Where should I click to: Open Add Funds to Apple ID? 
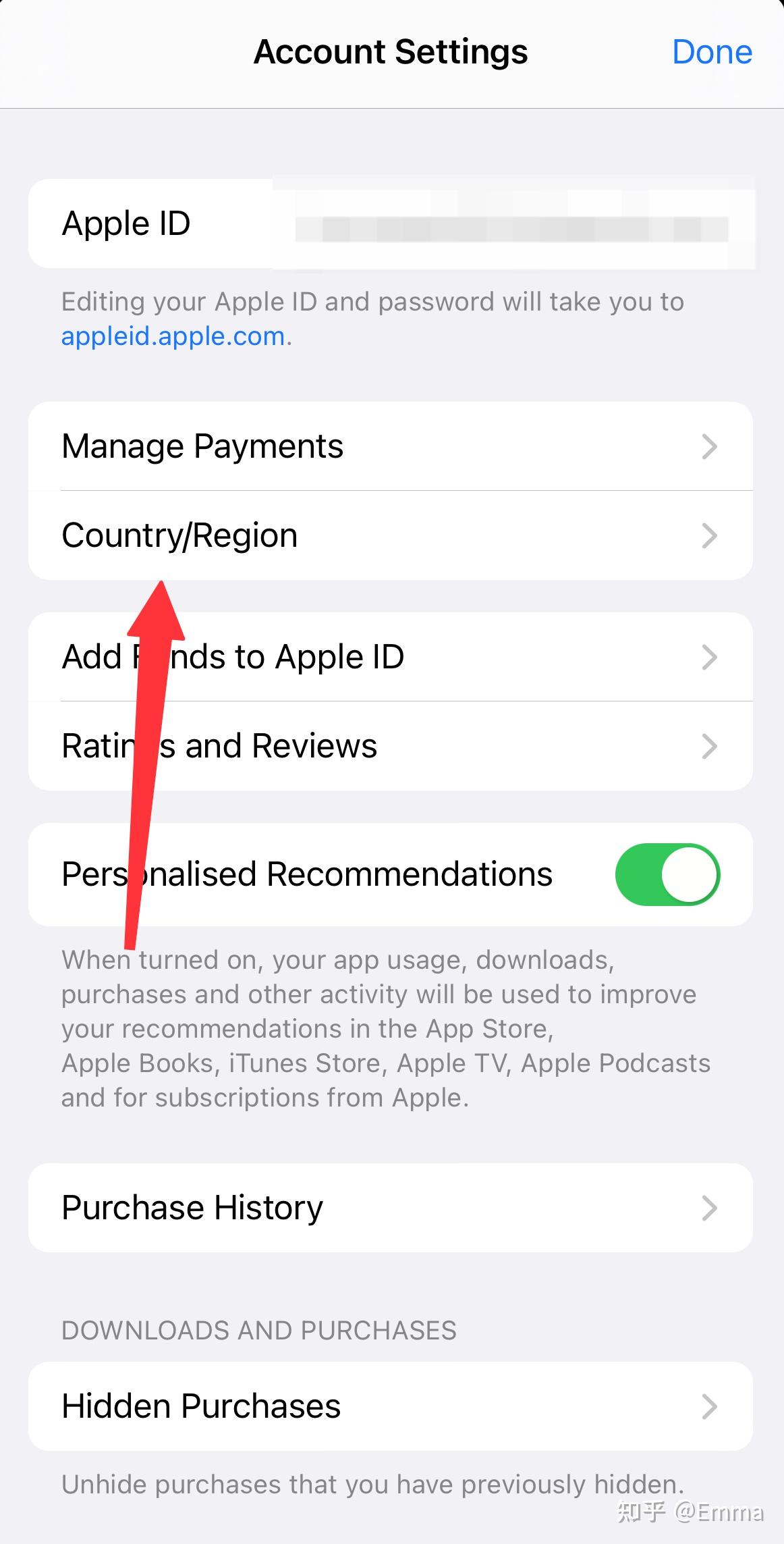tap(390, 657)
